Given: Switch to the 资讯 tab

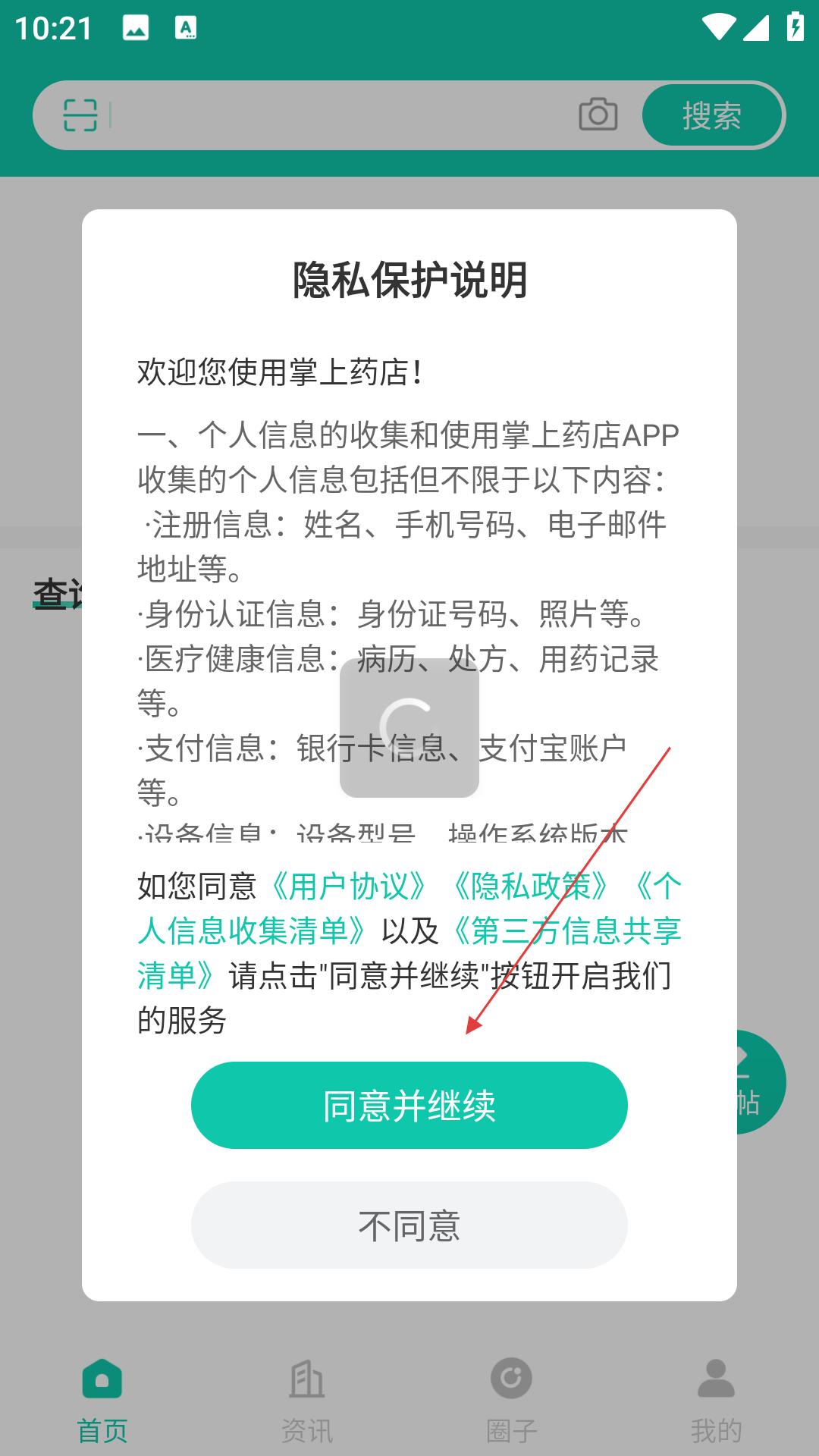Looking at the screenshot, I should coord(307,1401).
